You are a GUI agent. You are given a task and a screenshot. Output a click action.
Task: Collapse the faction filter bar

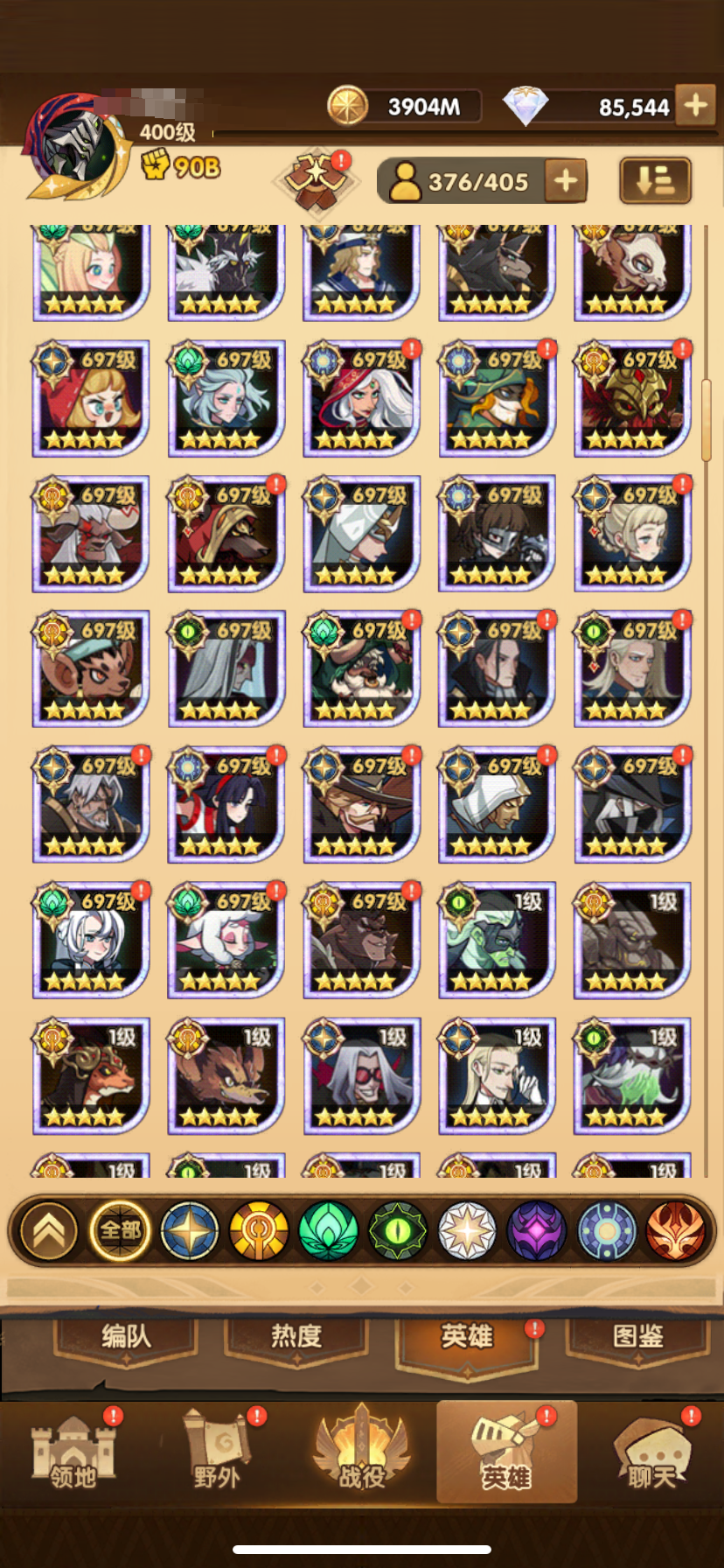point(49,1230)
